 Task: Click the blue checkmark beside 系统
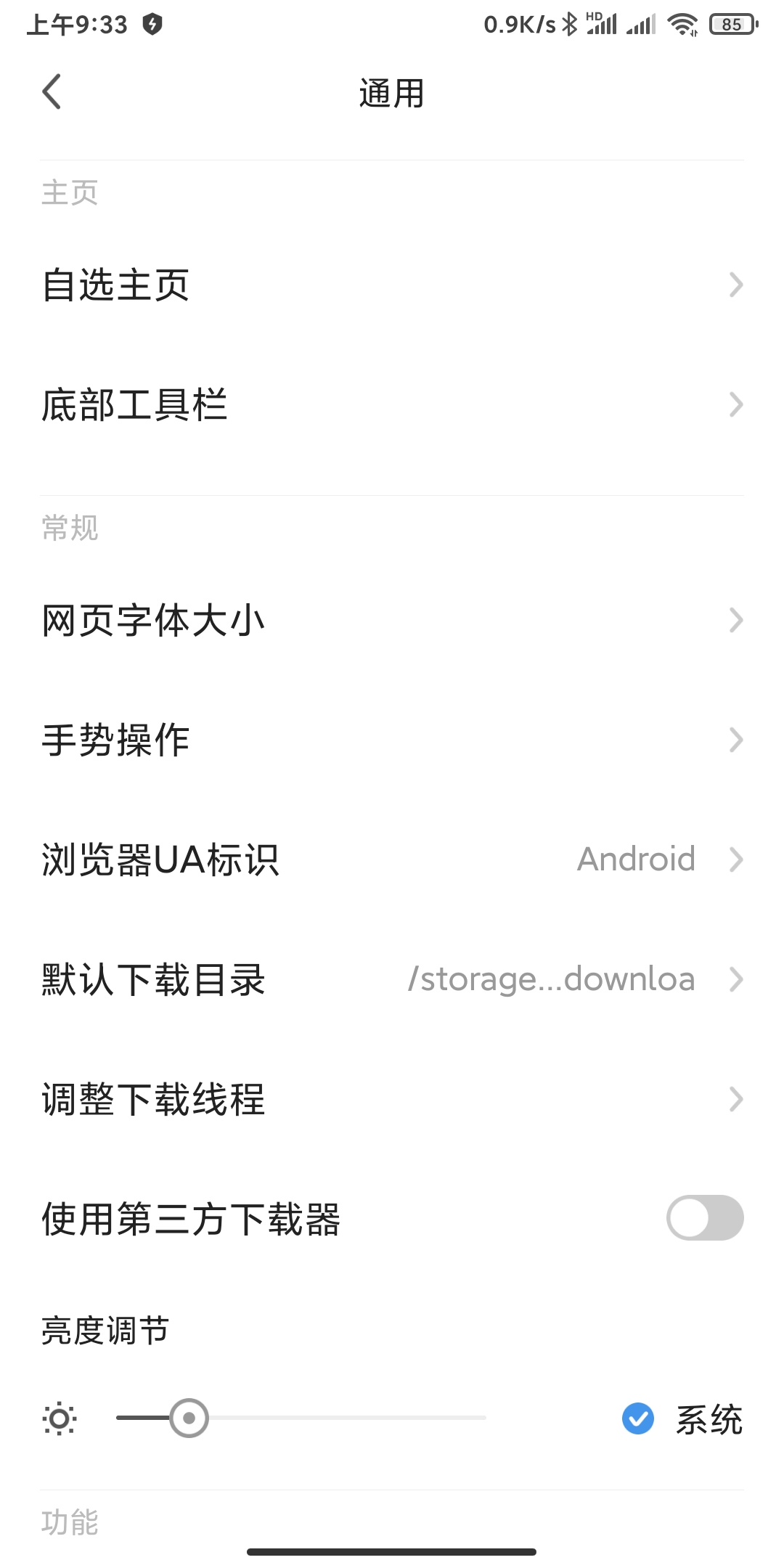[637, 1419]
